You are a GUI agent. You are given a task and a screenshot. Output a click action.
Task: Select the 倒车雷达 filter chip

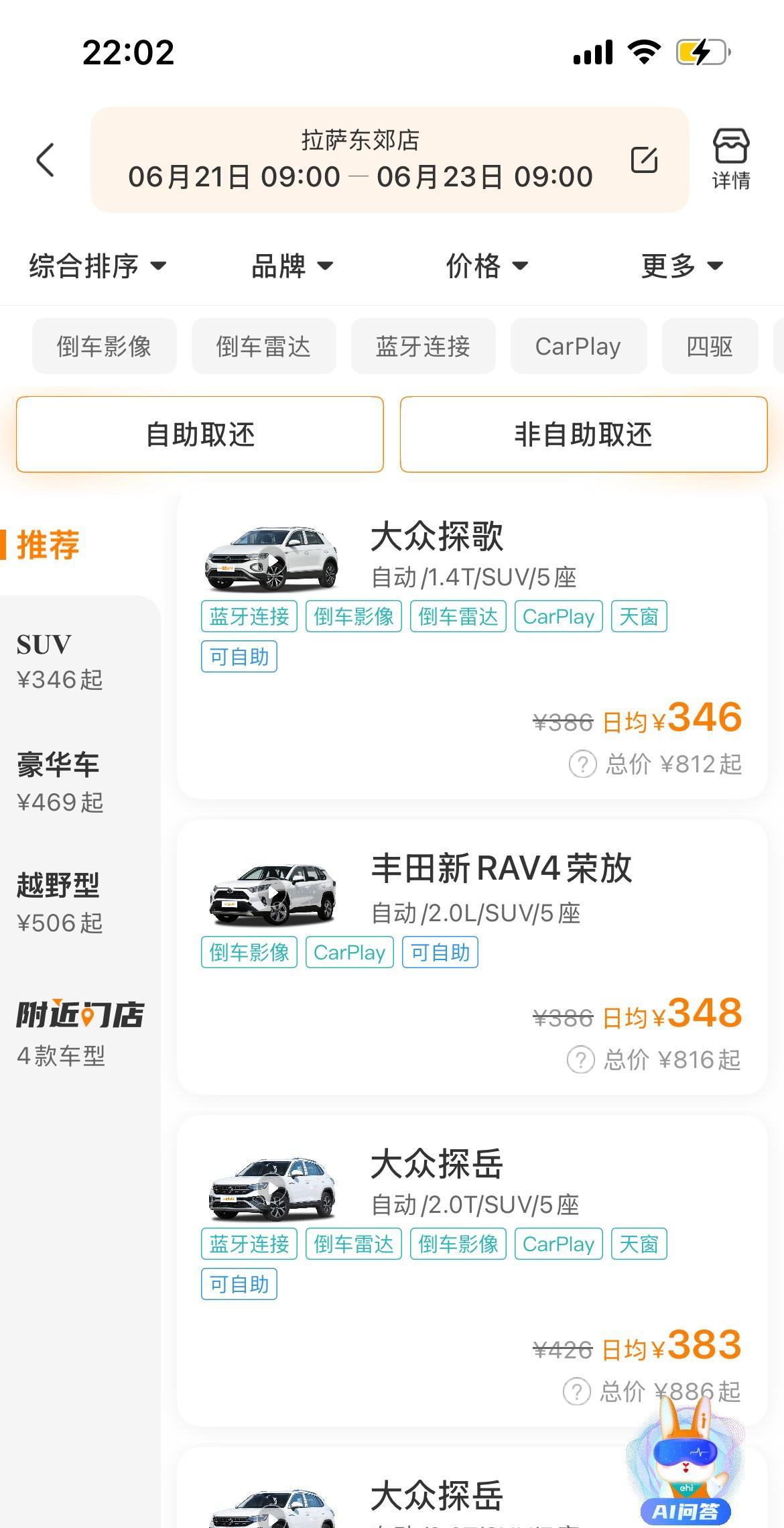point(264,346)
